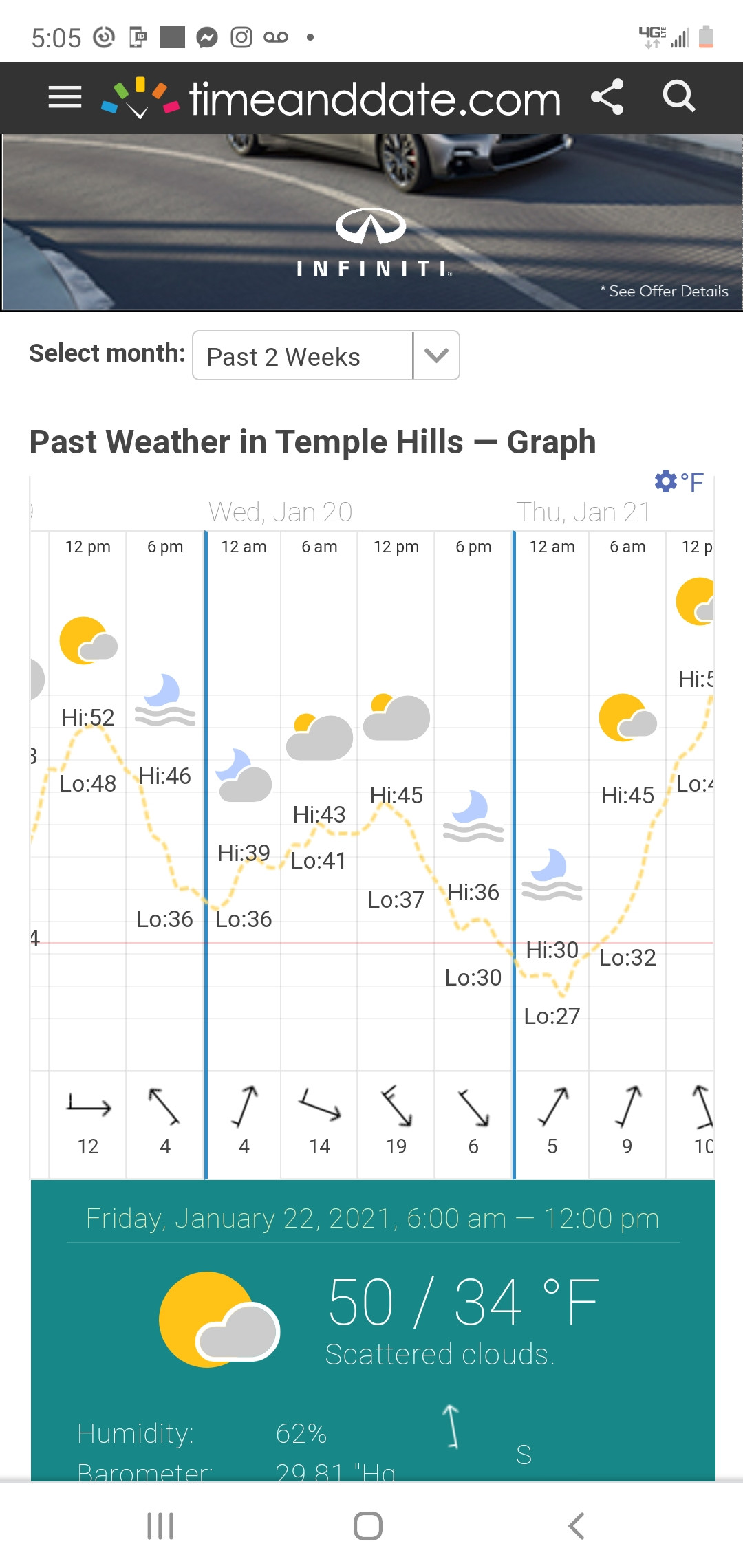Open the hamburger navigation menu
The width and height of the screenshot is (743, 1568).
point(65,97)
